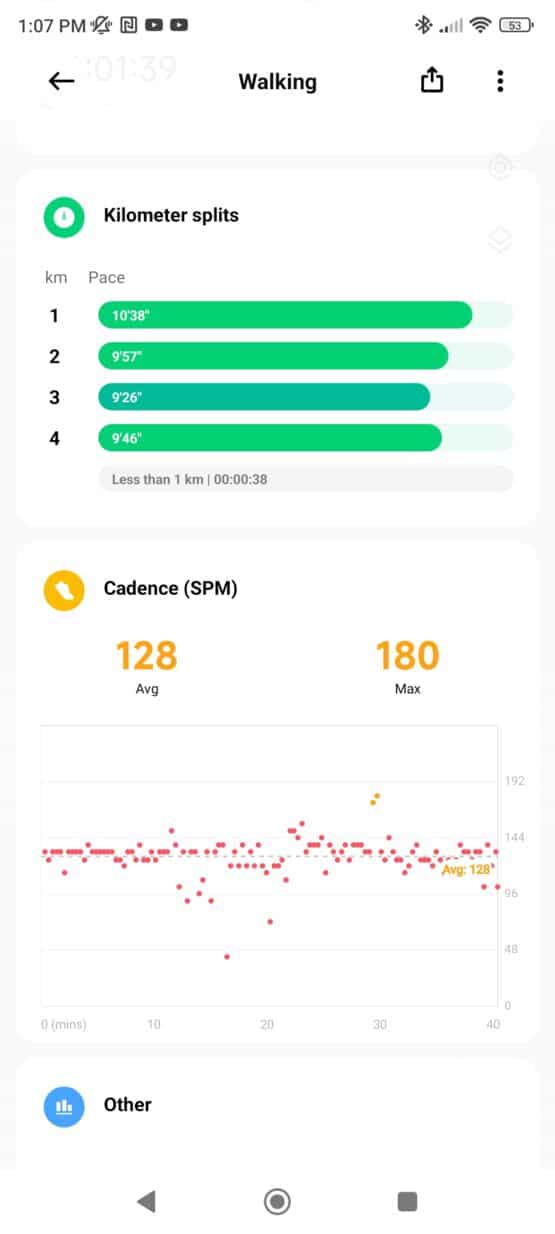Share this walking workout
The image size is (555, 1234).
[x=431, y=81]
